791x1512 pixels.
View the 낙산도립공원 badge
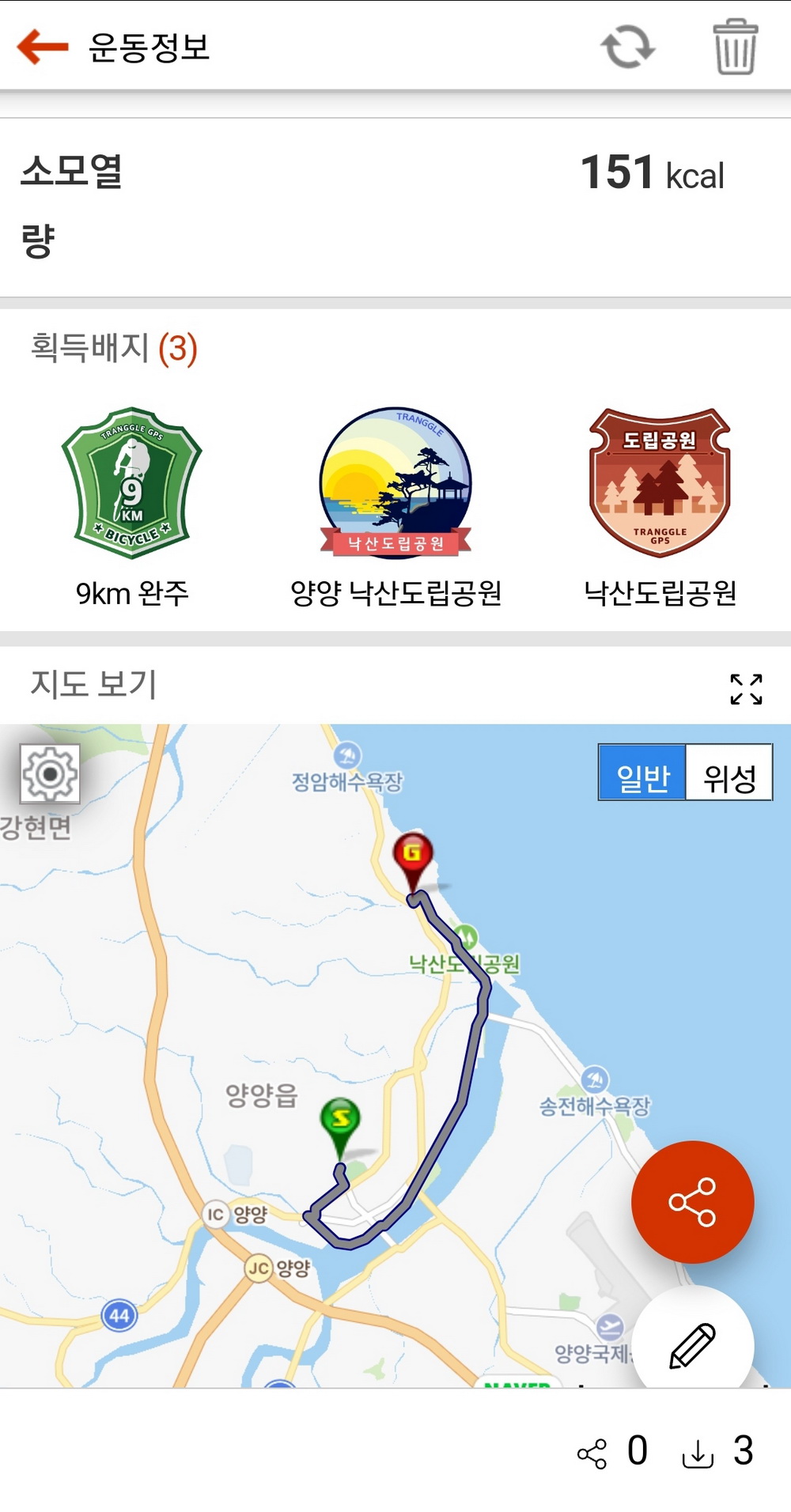point(660,482)
